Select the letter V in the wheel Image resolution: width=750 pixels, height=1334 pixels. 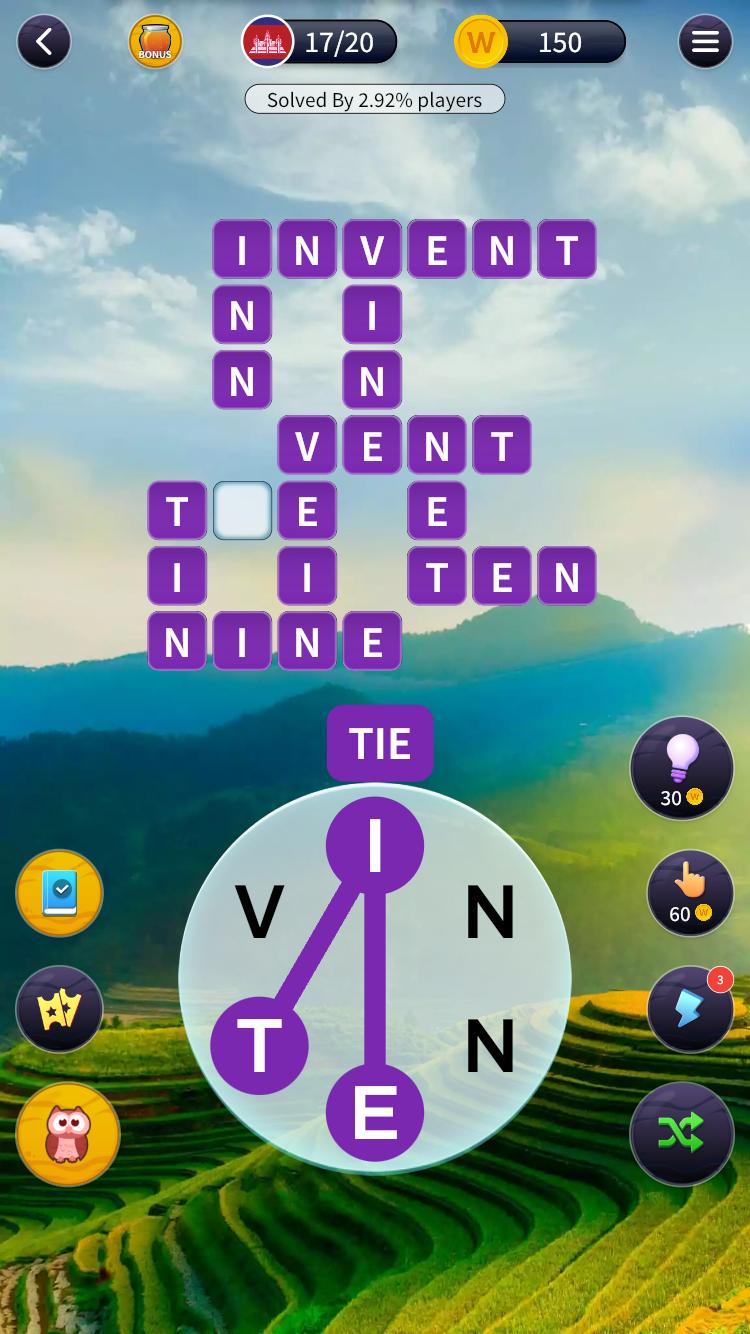pos(259,913)
